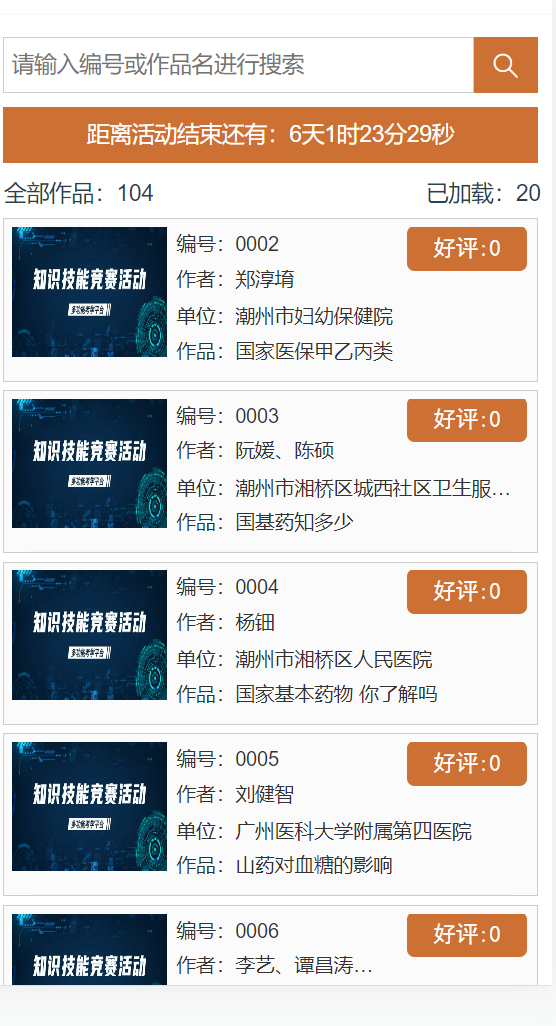Tap the magnifier search button
This screenshot has height=1026, width=556.
tap(506, 65)
